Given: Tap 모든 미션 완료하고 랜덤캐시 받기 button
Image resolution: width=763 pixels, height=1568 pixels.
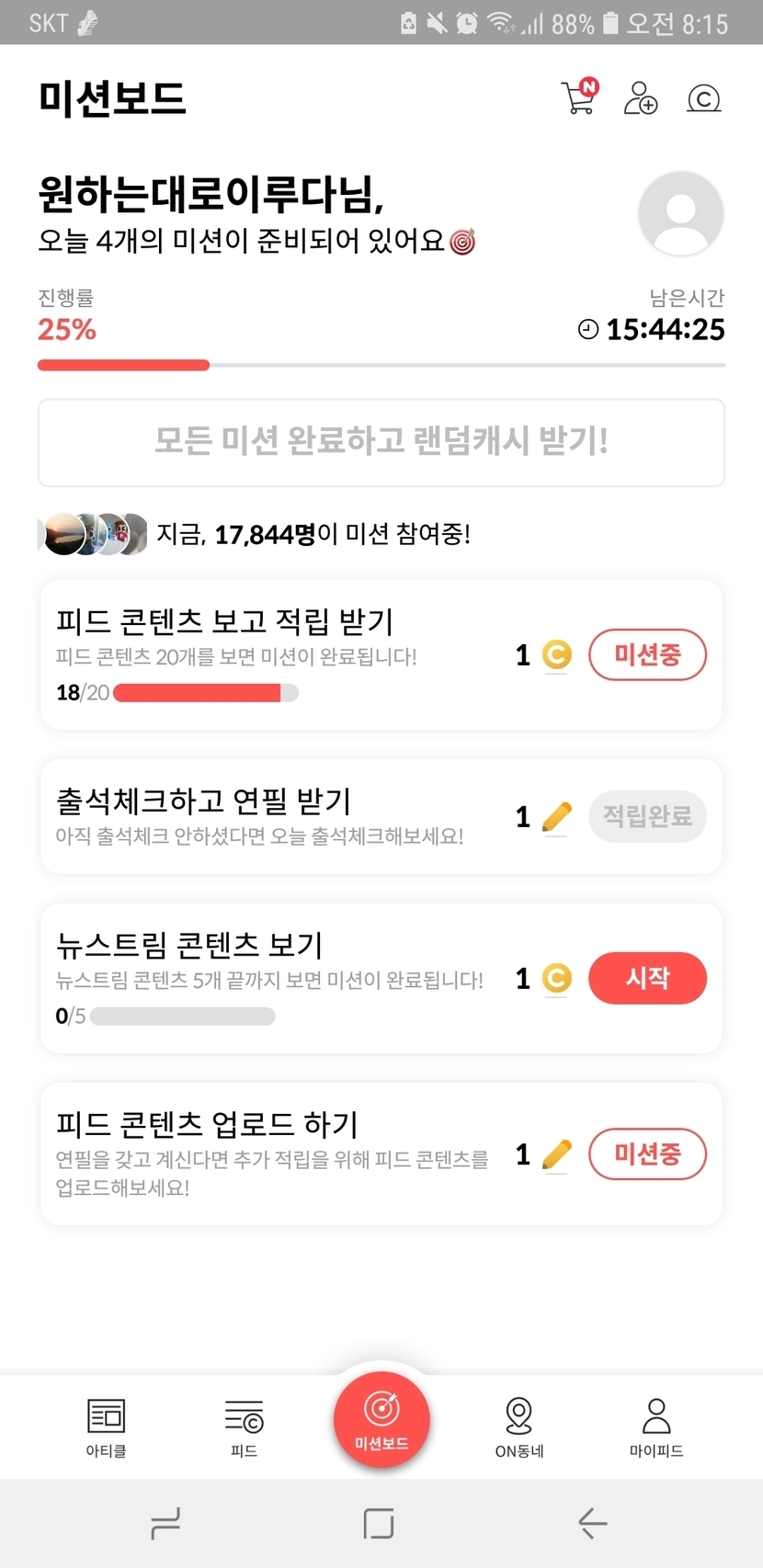Looking at the screenshot, I should tap(381, 442).
